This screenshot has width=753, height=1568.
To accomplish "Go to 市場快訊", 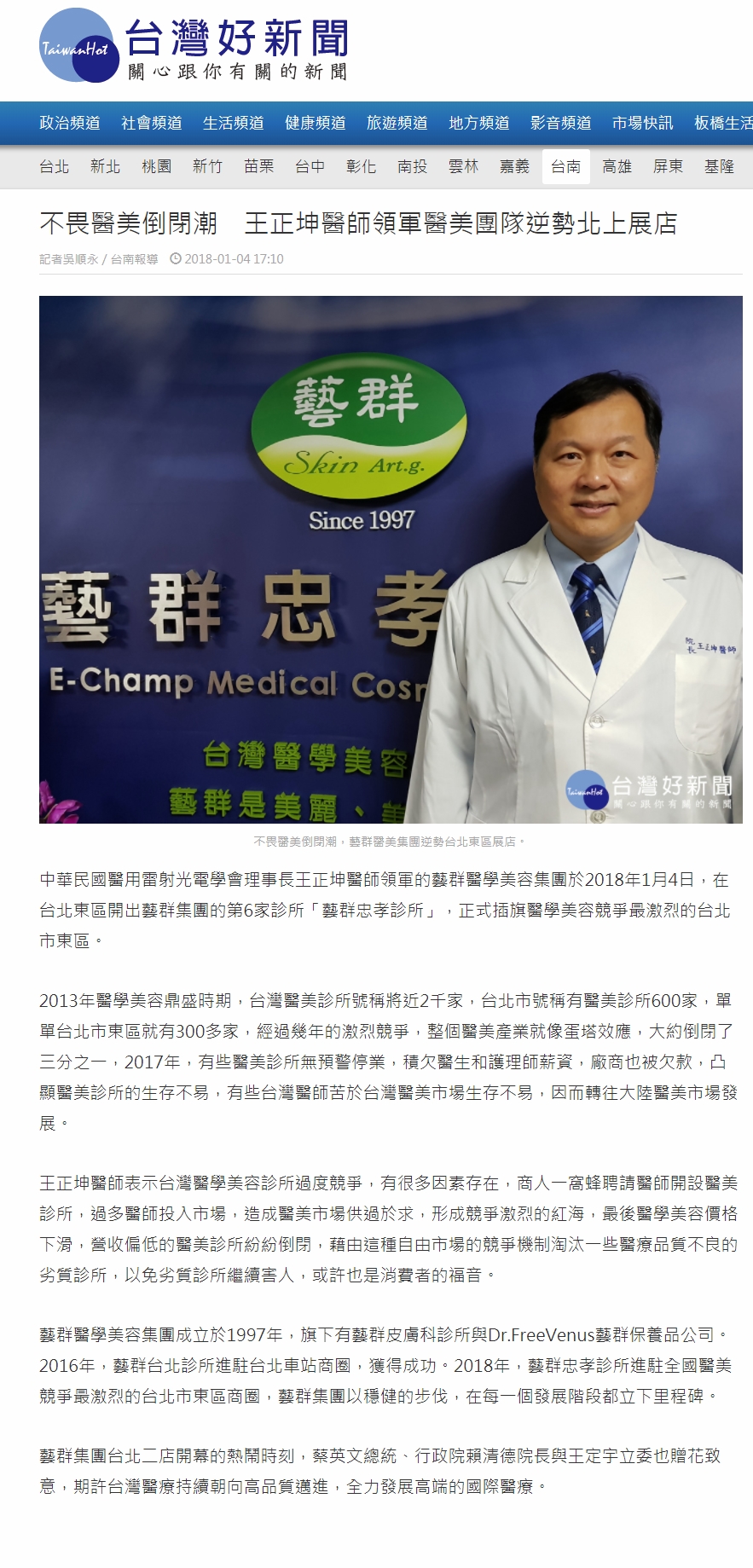I will (643, 123).
